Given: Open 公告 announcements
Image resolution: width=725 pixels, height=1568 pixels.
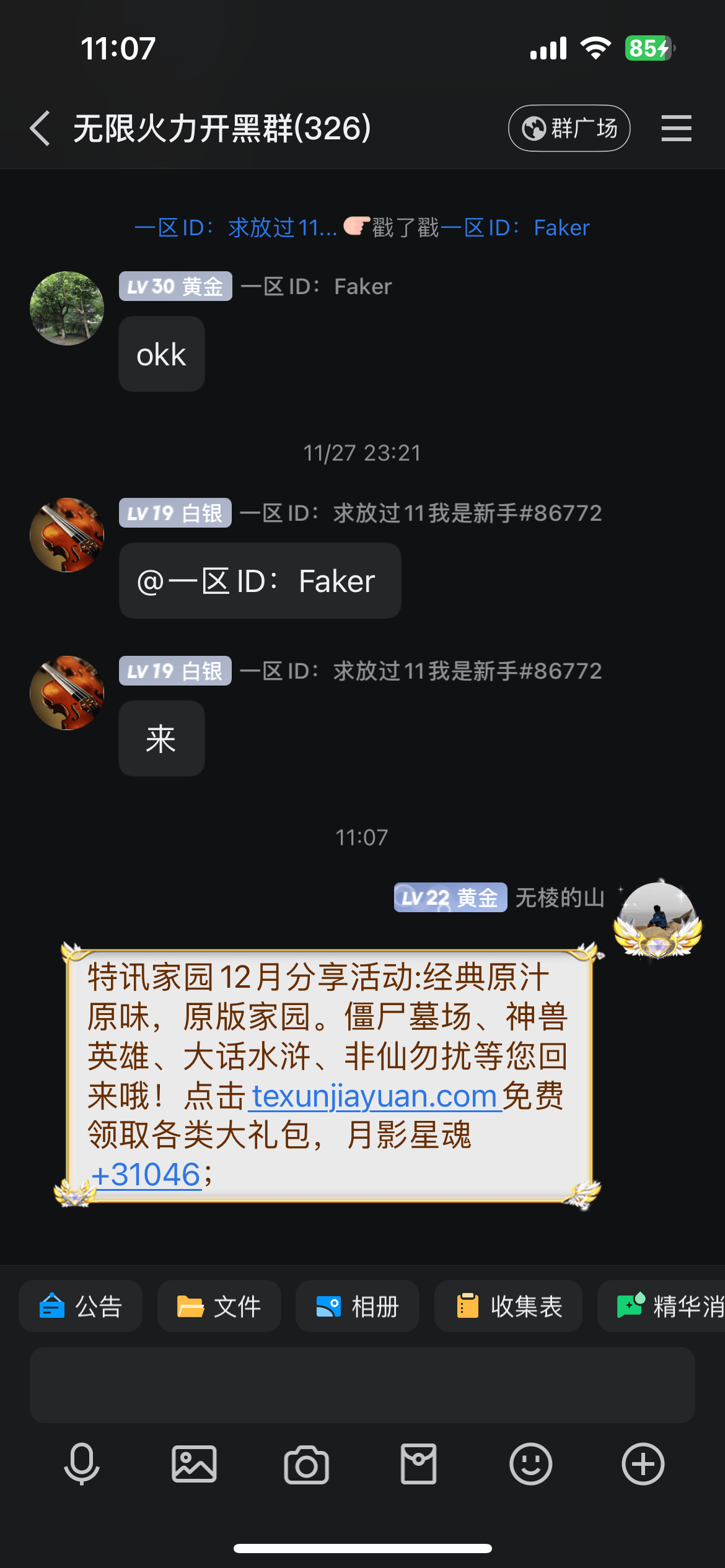Looking at the screenshot, I should (x=81, y=1306).
